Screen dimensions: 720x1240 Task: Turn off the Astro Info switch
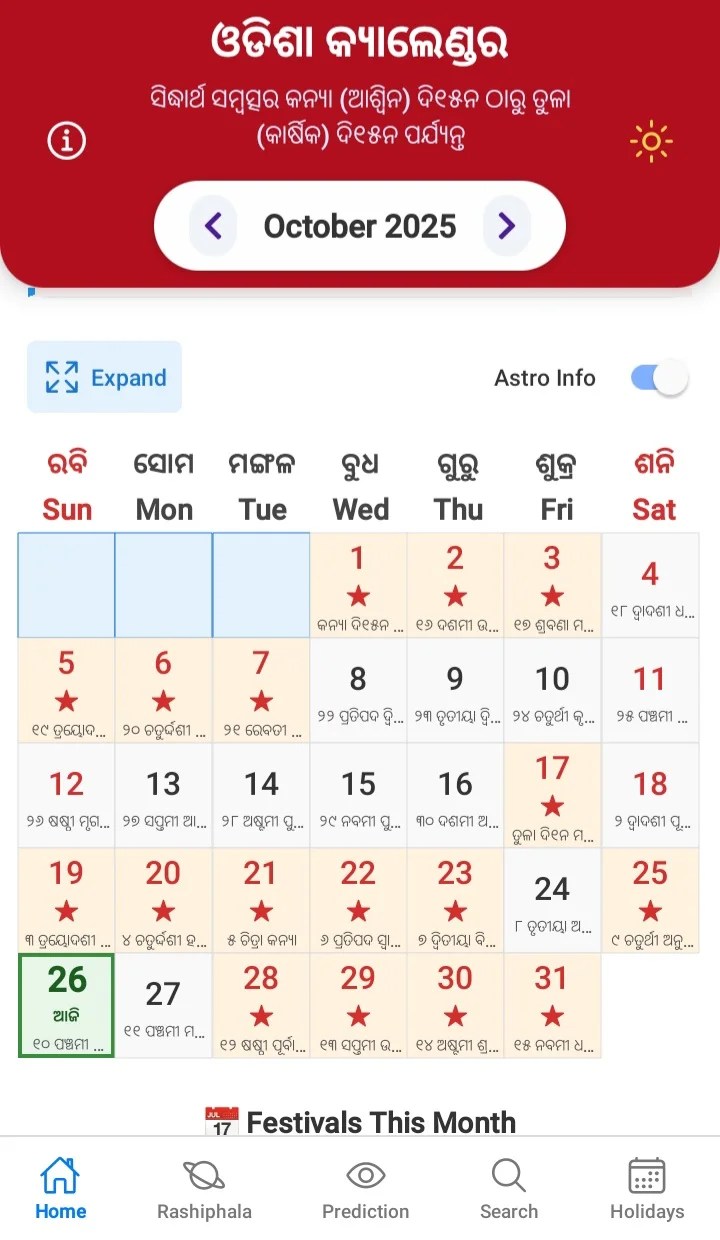pos(659,378)
